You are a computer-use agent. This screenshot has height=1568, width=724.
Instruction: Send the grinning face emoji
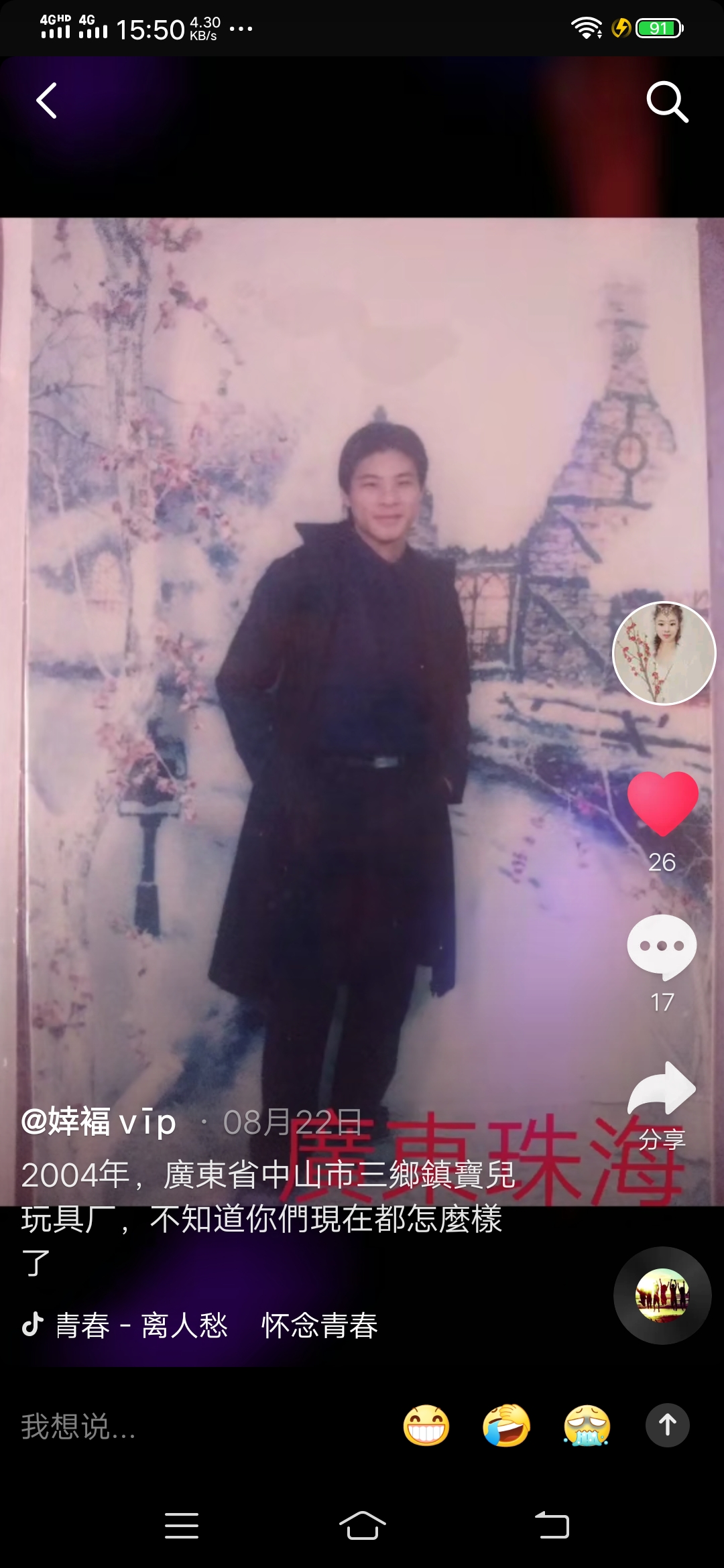[x=426, y=1425]
